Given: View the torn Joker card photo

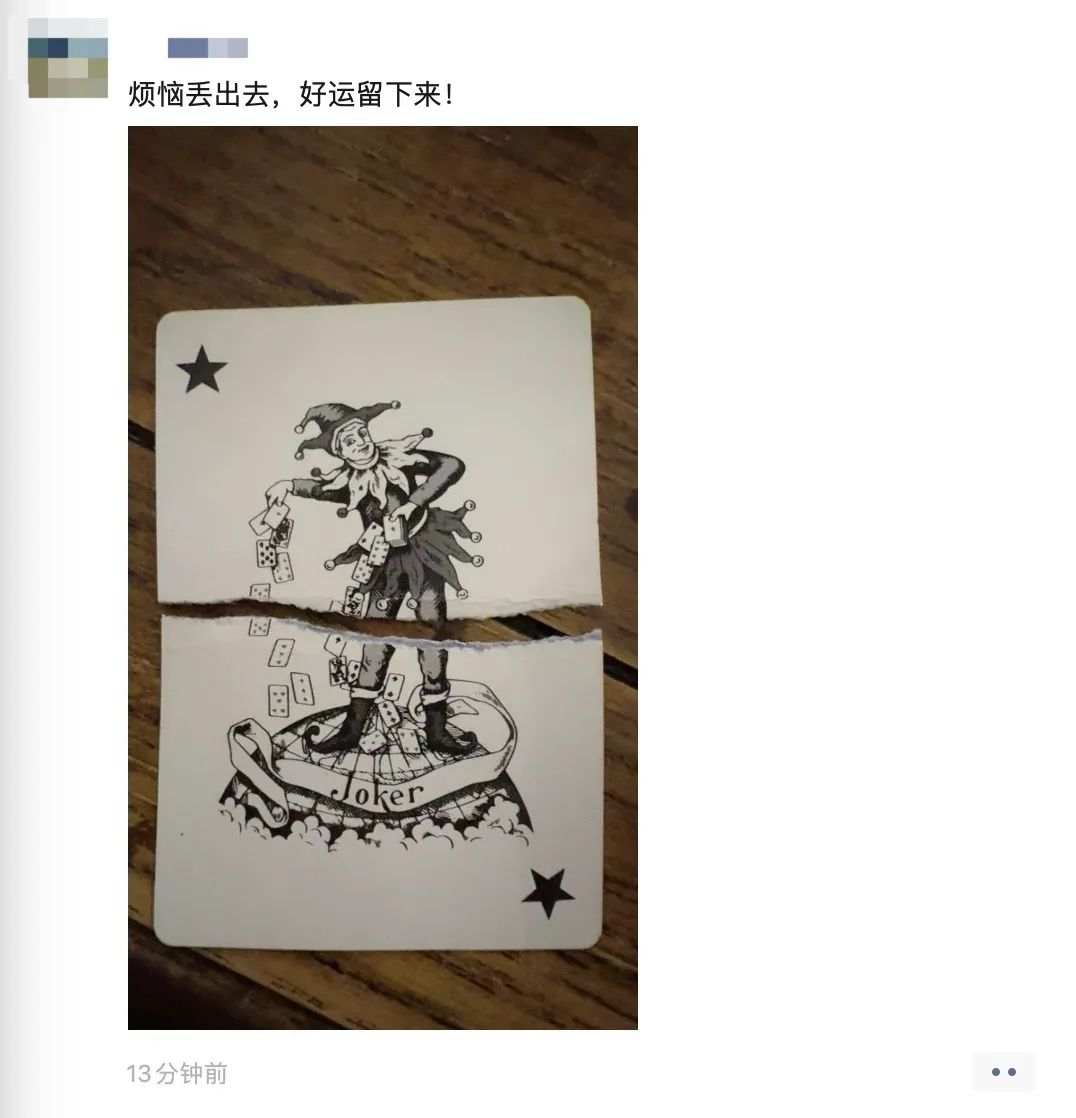Looking at the screenshot, I should point(382,577).
